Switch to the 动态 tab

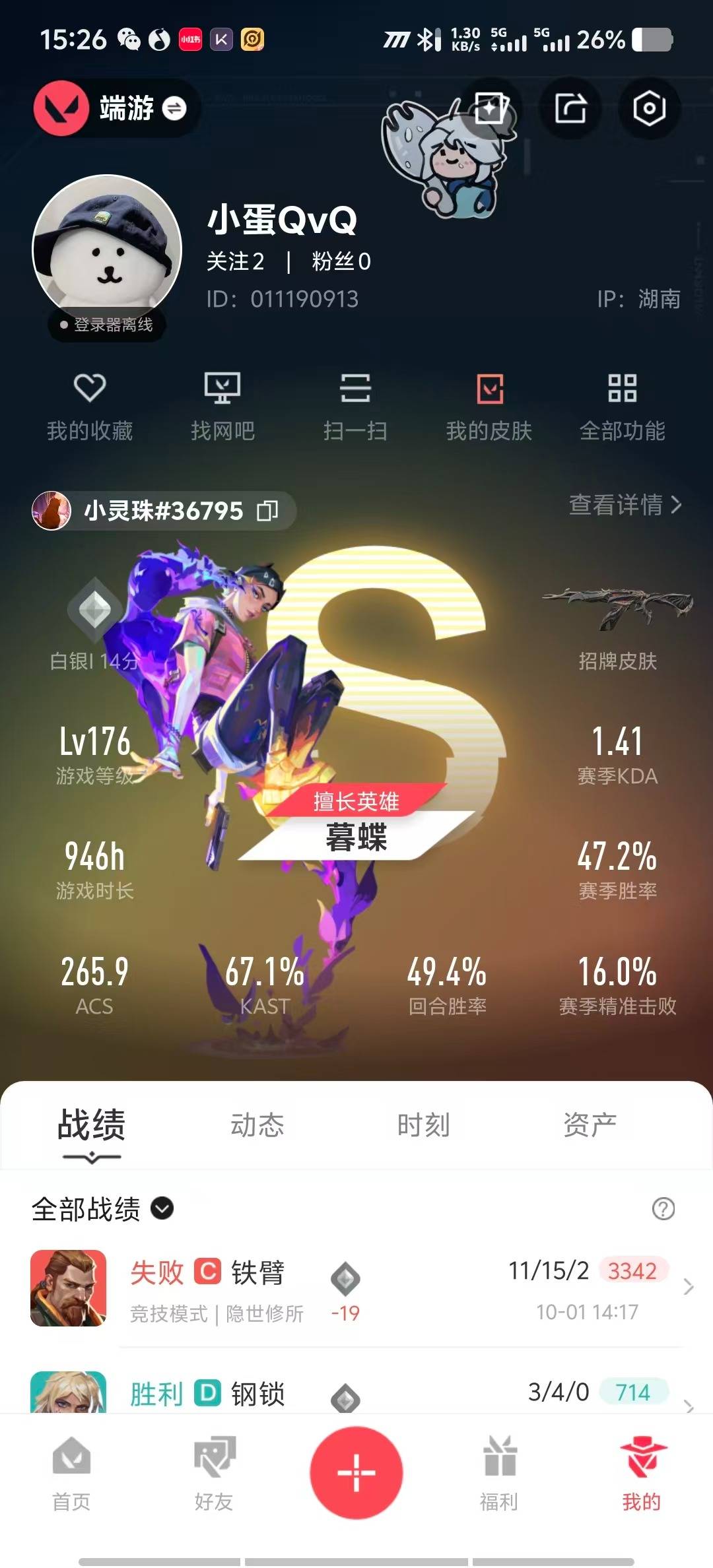point(257,1125)
